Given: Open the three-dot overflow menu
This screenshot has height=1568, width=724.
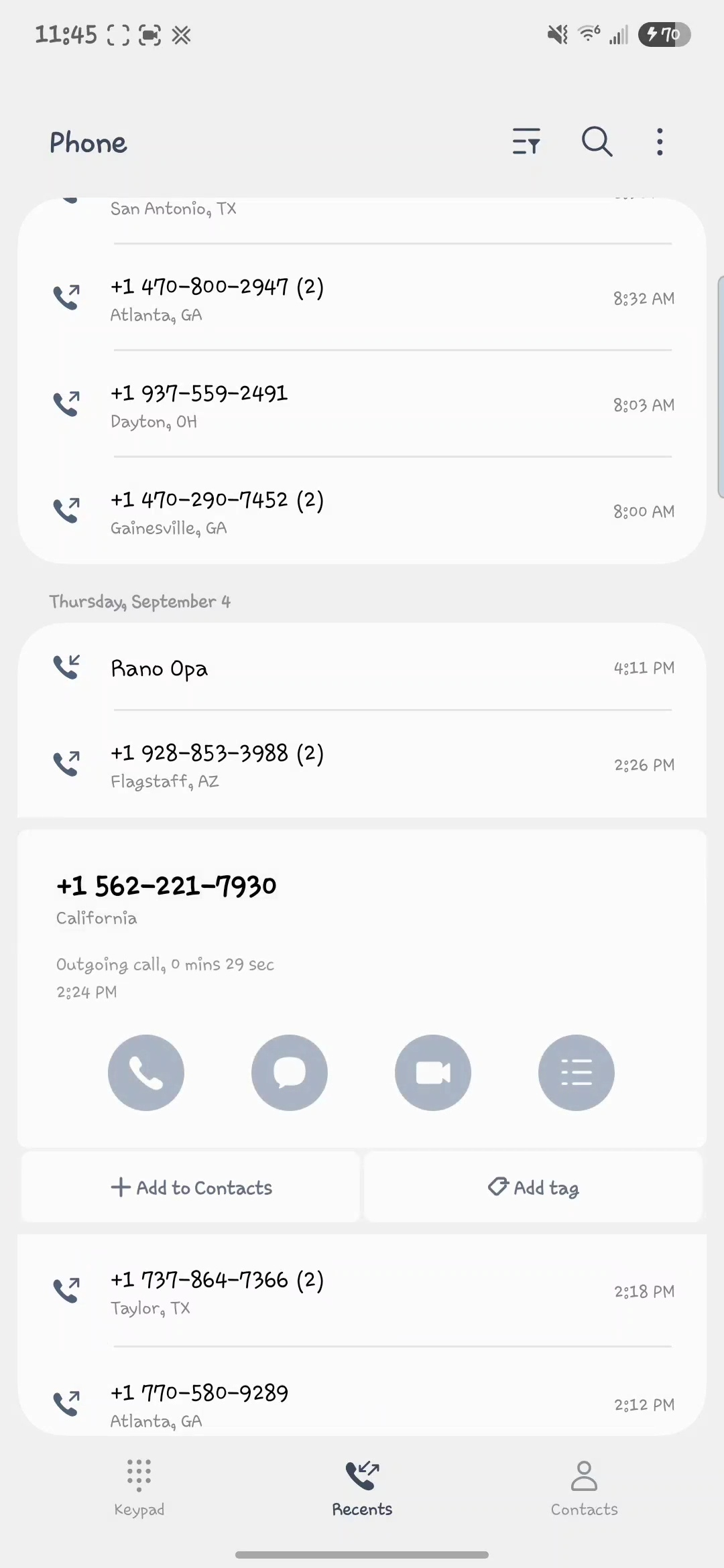Looking at the screenshot, I should coord(660,142).
